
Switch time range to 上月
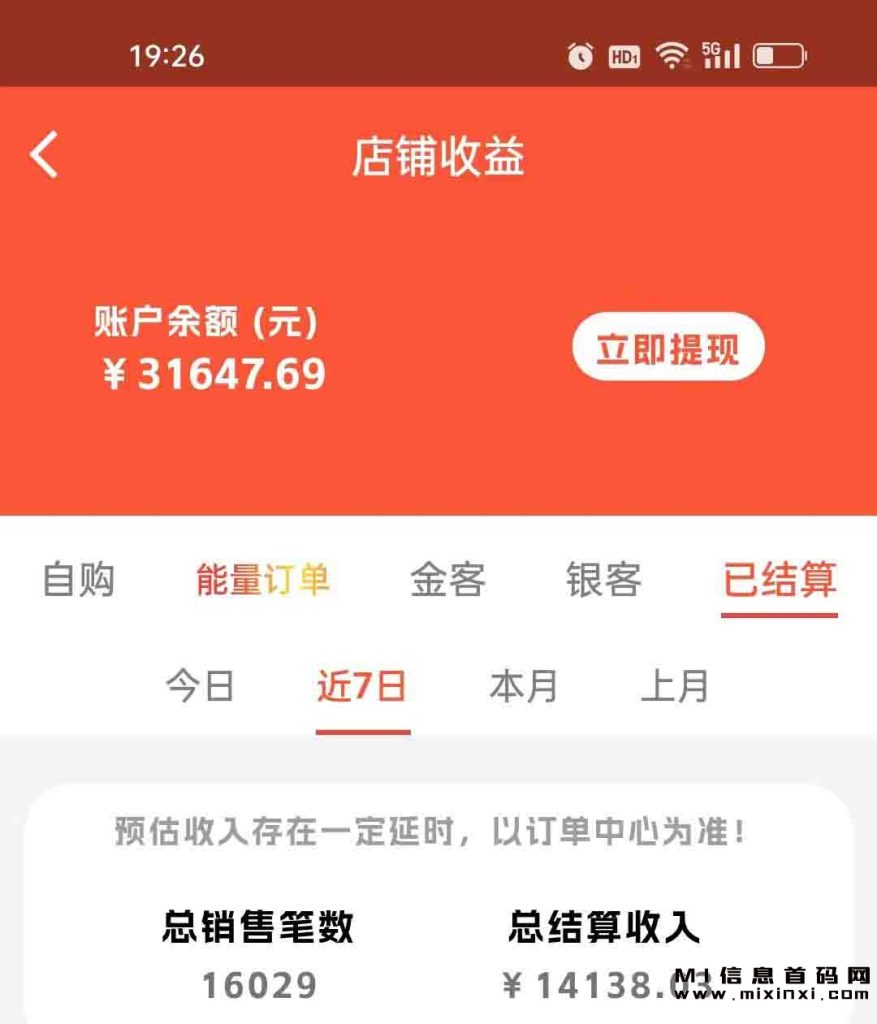pos(675,687)
